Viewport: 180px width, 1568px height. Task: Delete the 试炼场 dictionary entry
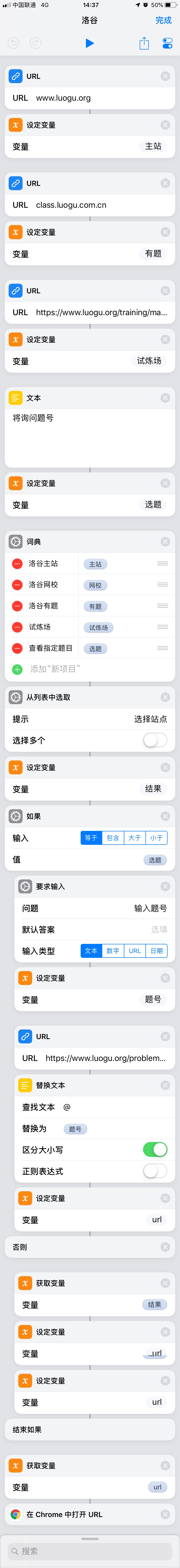pos(17,627)
